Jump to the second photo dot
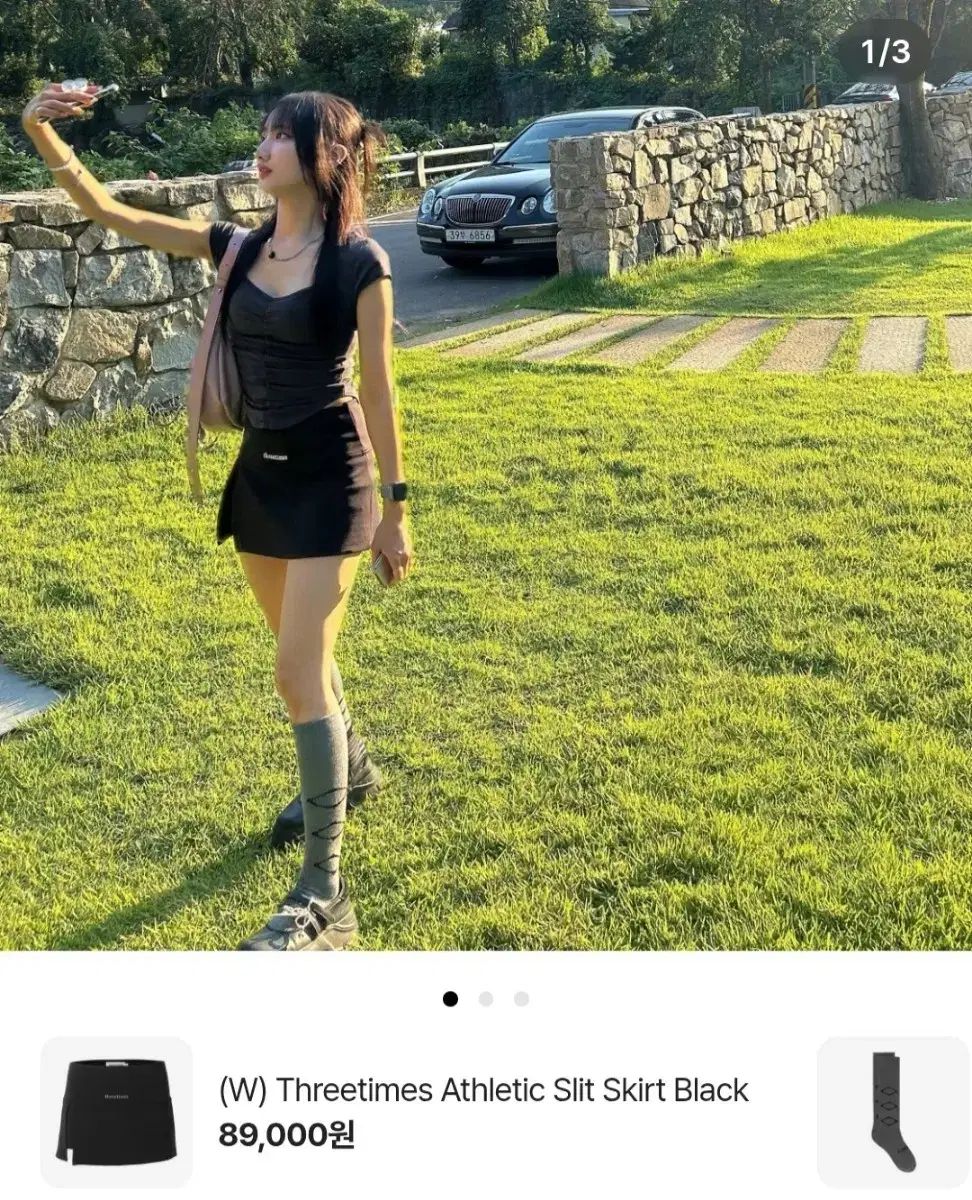This screenshot has height=1200, width=972. pyautogui.click(x=486, y=999)
